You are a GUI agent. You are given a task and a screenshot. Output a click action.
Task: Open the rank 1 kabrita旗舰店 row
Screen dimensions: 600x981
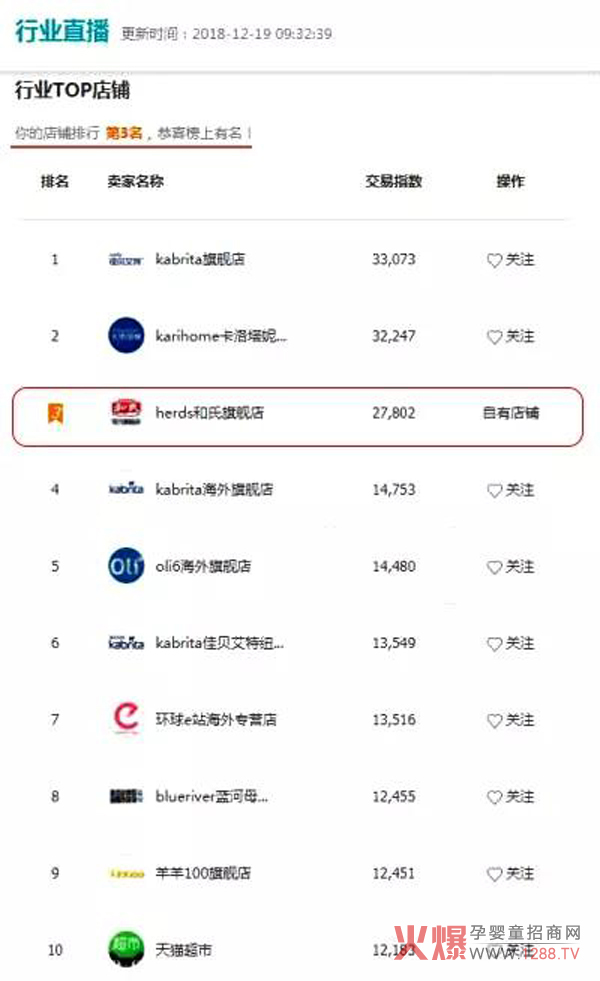200,260
